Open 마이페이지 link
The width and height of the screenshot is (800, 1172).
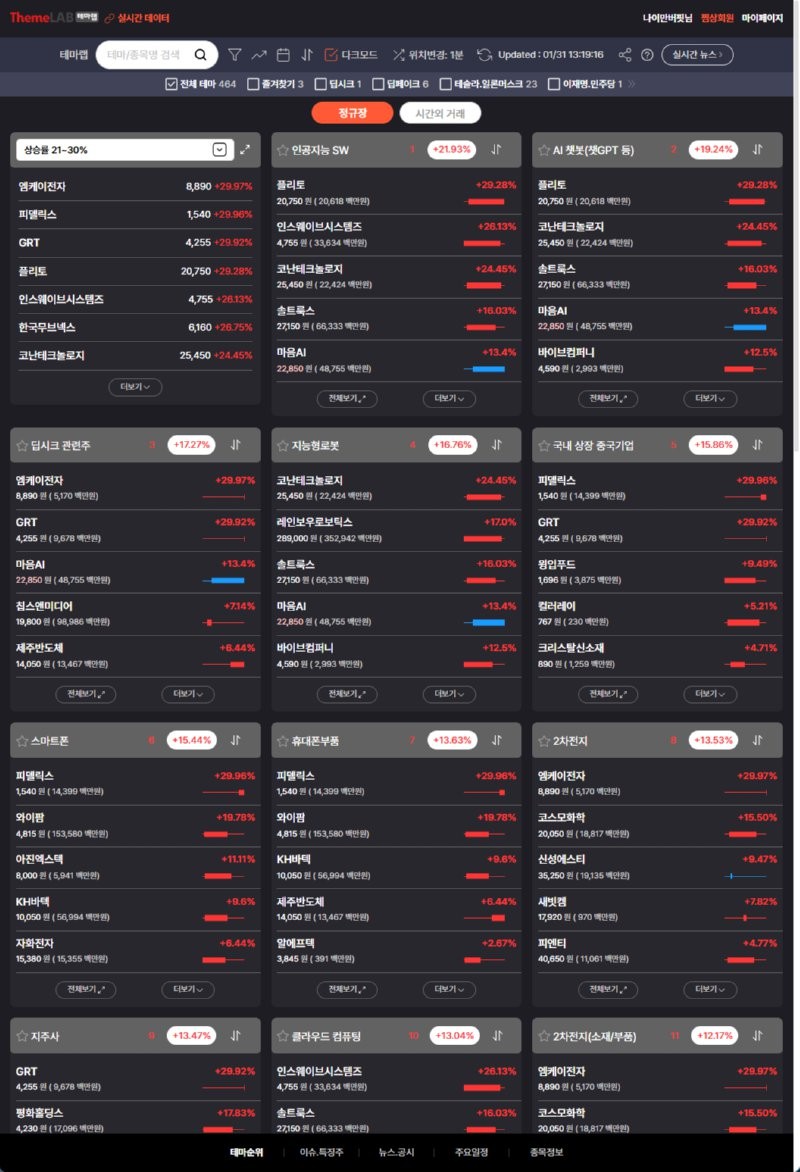[764, 18]
